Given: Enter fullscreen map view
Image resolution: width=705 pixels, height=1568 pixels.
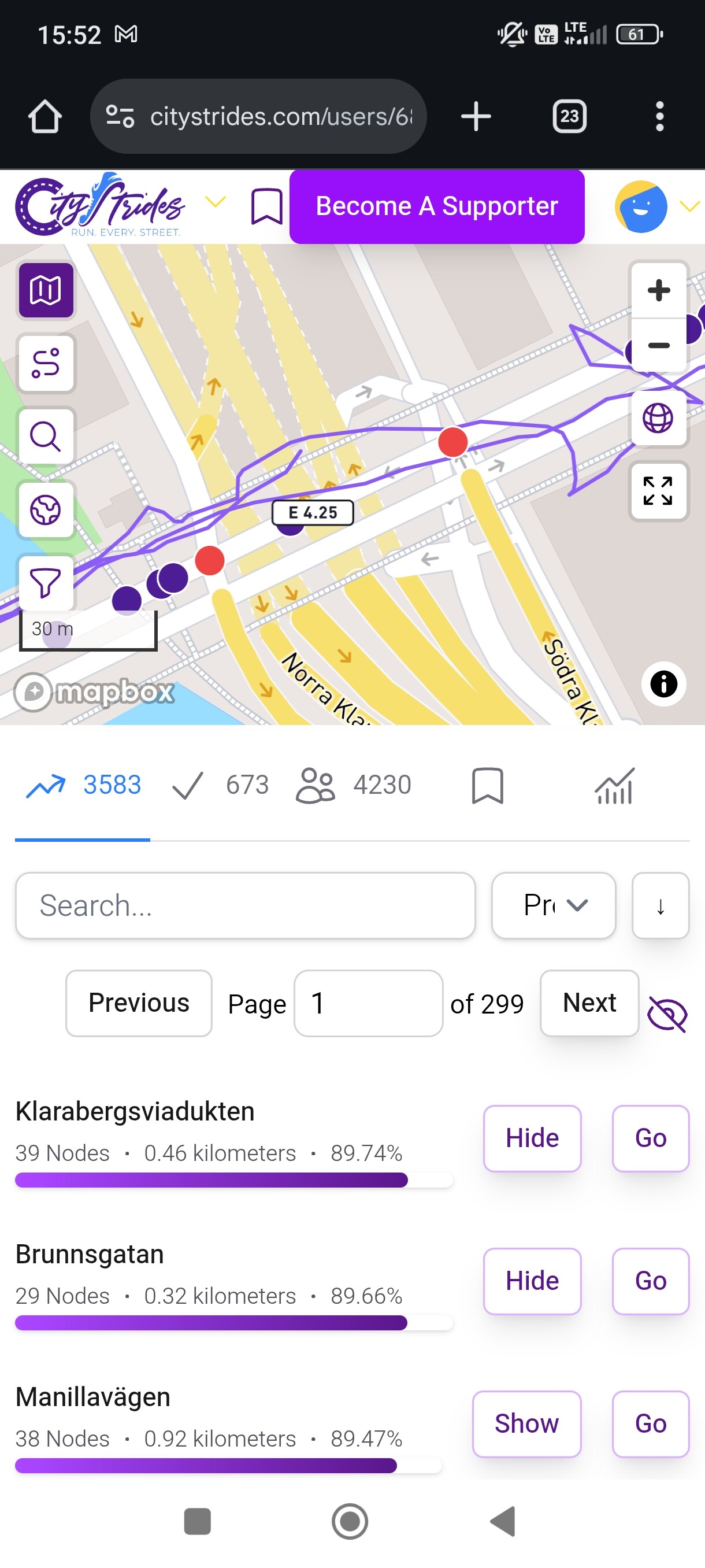Looking at the screenshot, I should click(x=658, y=491).
